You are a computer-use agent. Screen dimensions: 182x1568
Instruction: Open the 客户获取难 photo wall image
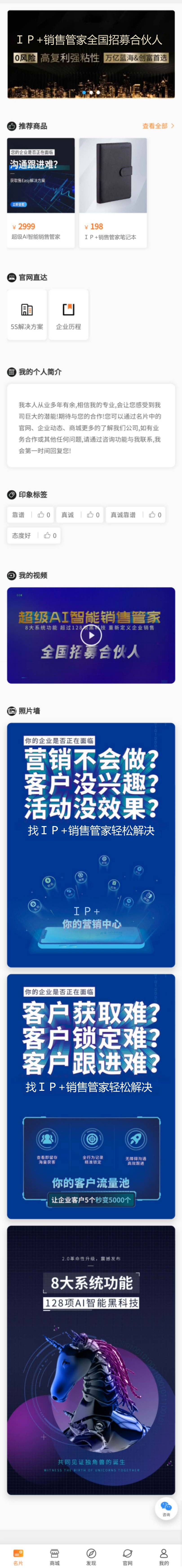point(91,1096)
